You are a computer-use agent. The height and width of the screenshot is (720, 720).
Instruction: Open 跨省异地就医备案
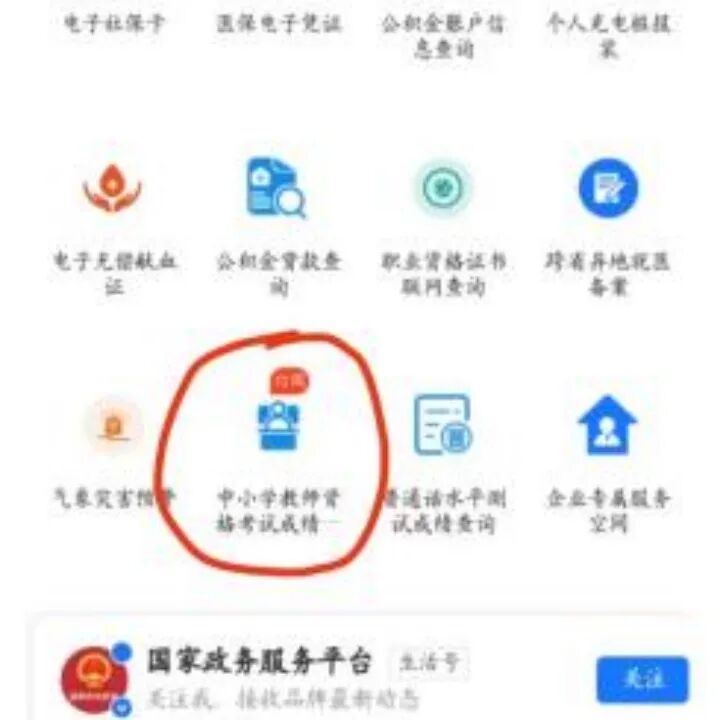pyautogui.click(x=607, y=190)
